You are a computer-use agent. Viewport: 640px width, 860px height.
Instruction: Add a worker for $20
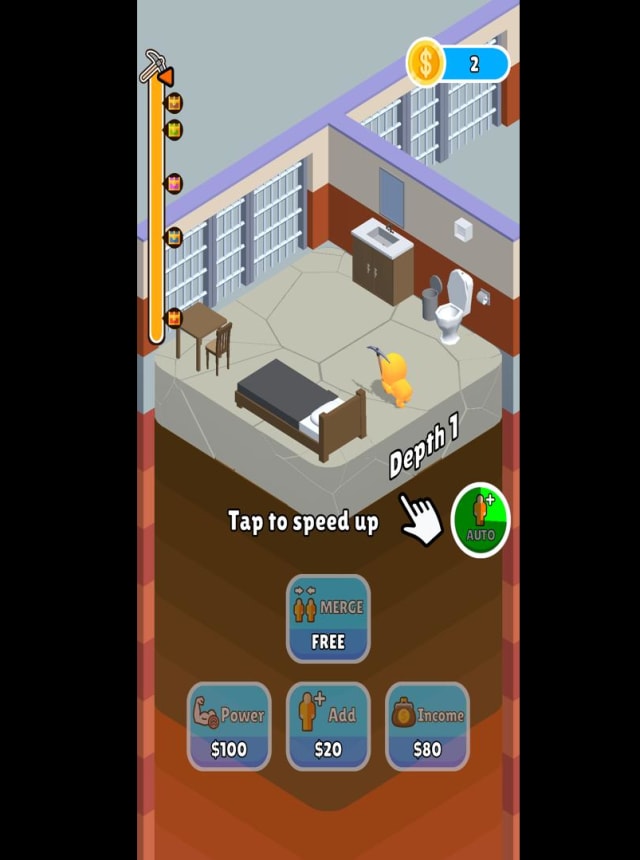pyautogui.click(x=328, y=727)
